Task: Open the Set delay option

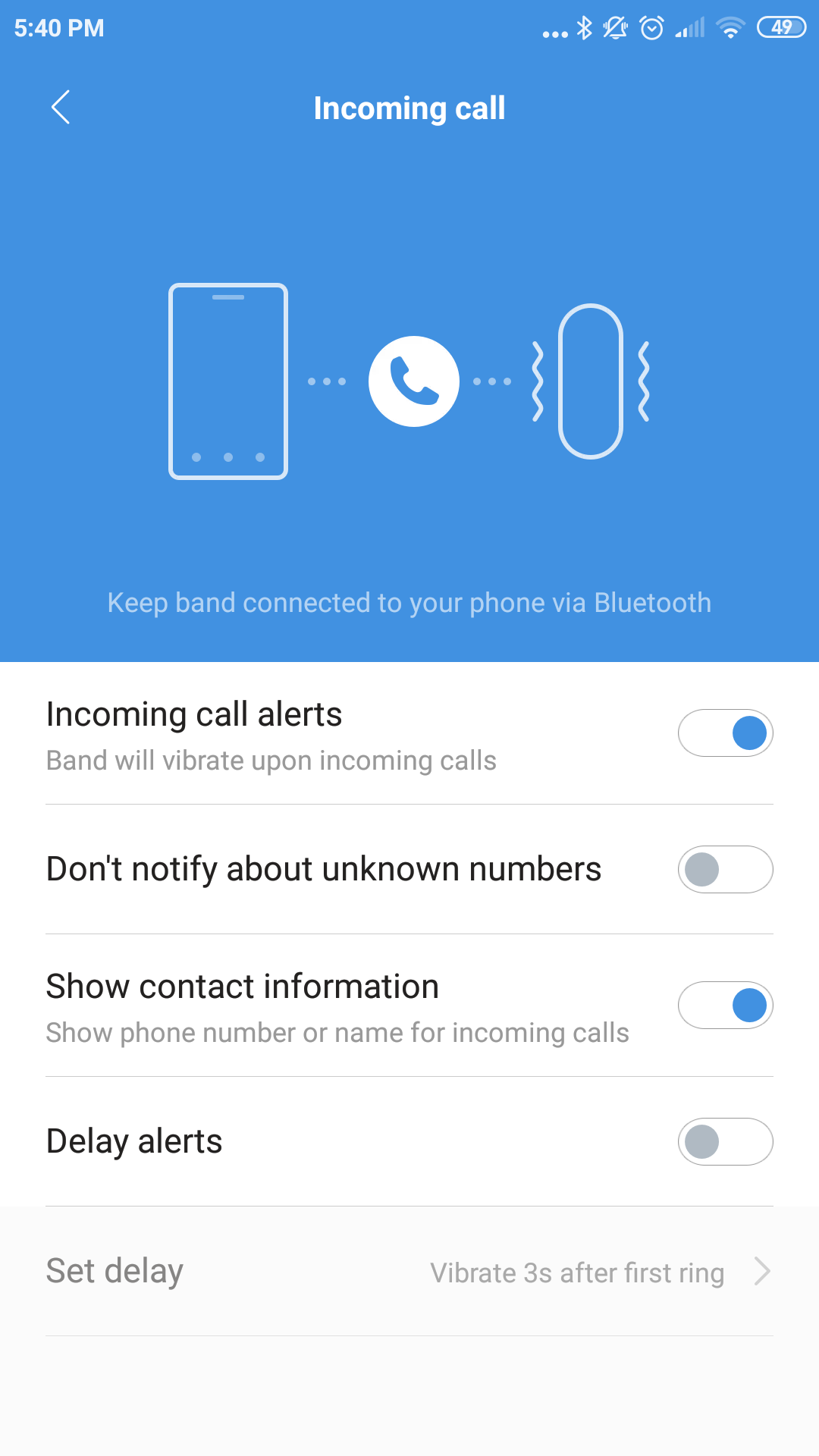Action: [409, 1272]
